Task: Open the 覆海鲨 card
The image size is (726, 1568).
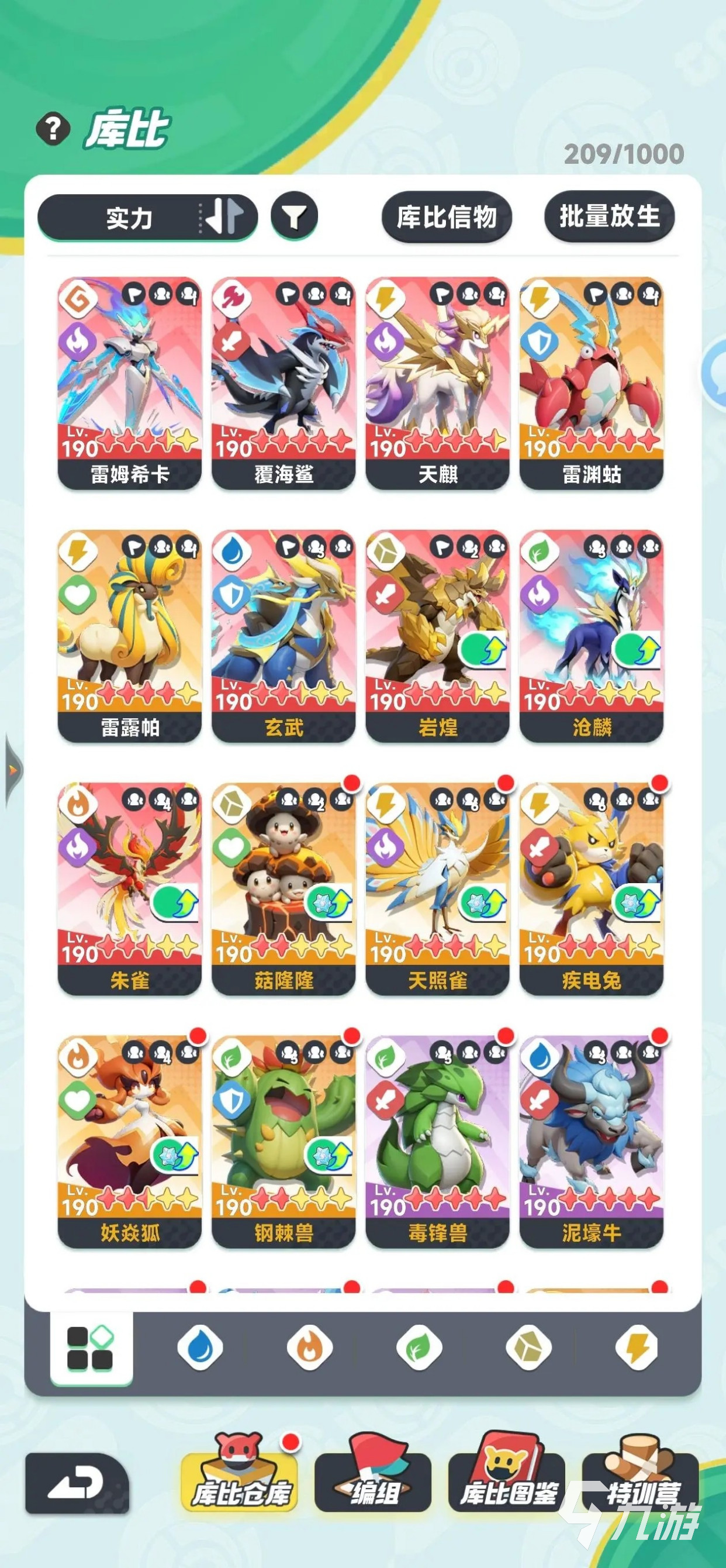Action: [284, 384]
